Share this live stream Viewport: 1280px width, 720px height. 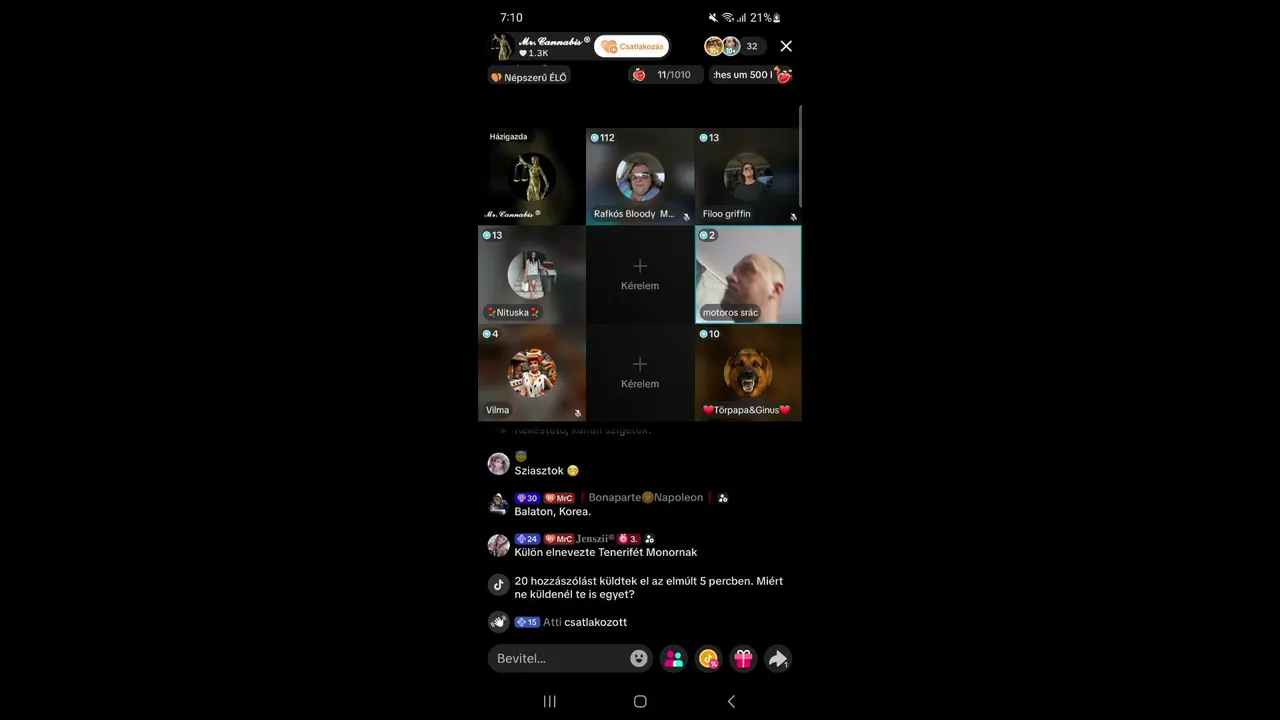click(777, 658)
